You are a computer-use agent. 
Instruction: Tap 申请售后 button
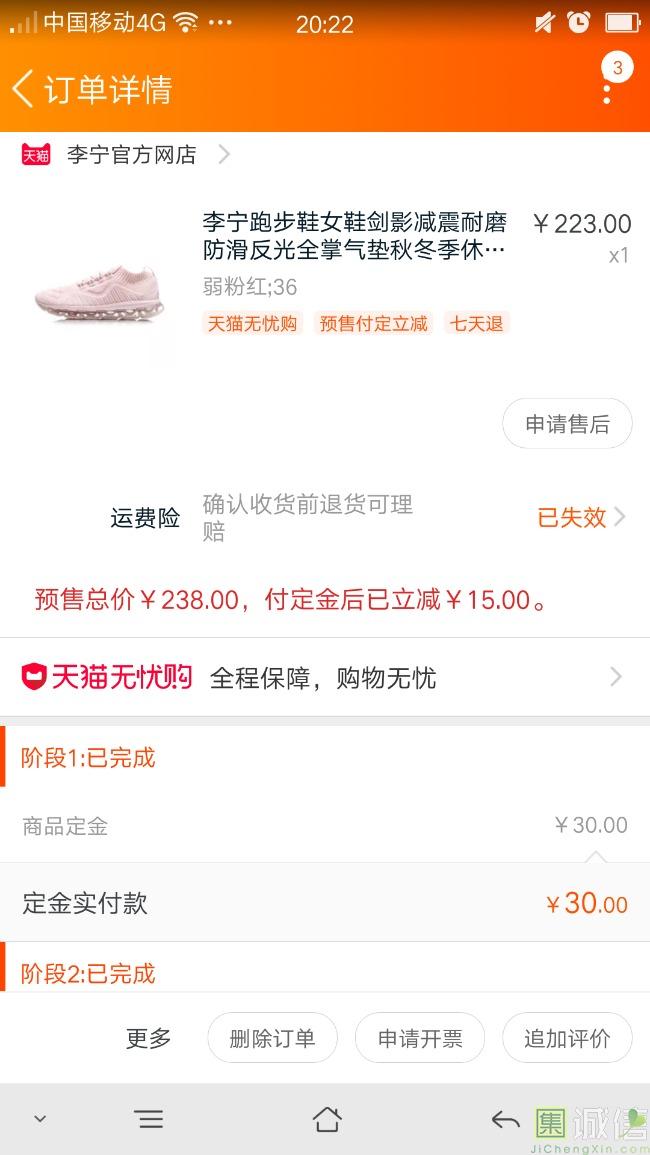point(567,424)
